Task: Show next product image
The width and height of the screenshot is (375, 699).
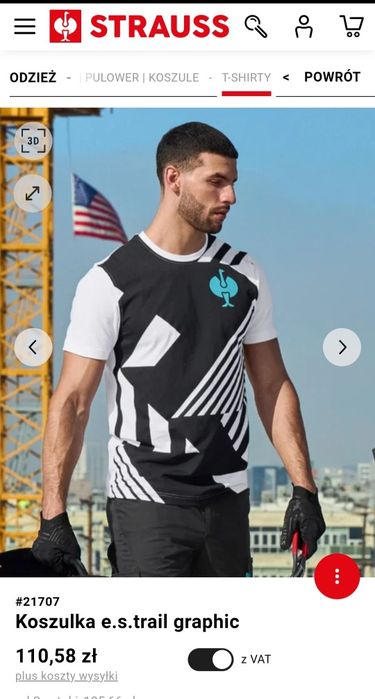Action: tap(342, 347)
